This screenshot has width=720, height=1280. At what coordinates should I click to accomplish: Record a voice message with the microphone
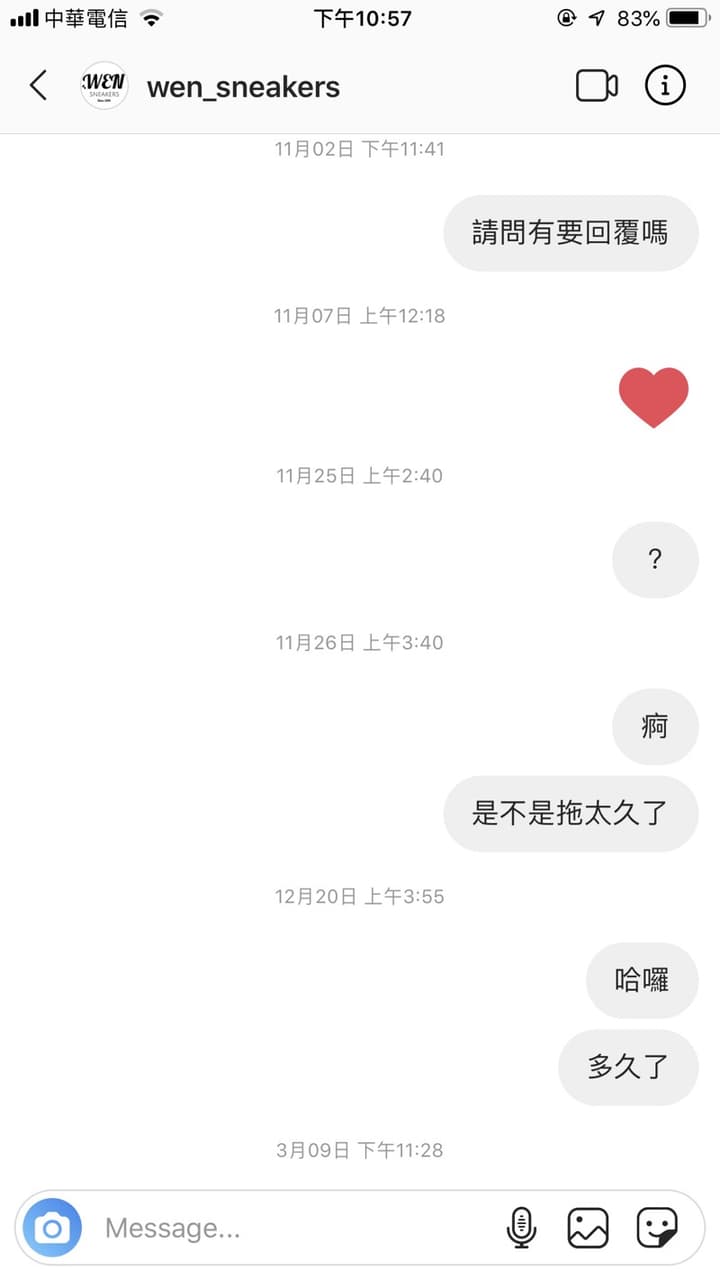tap(521, 1227)
